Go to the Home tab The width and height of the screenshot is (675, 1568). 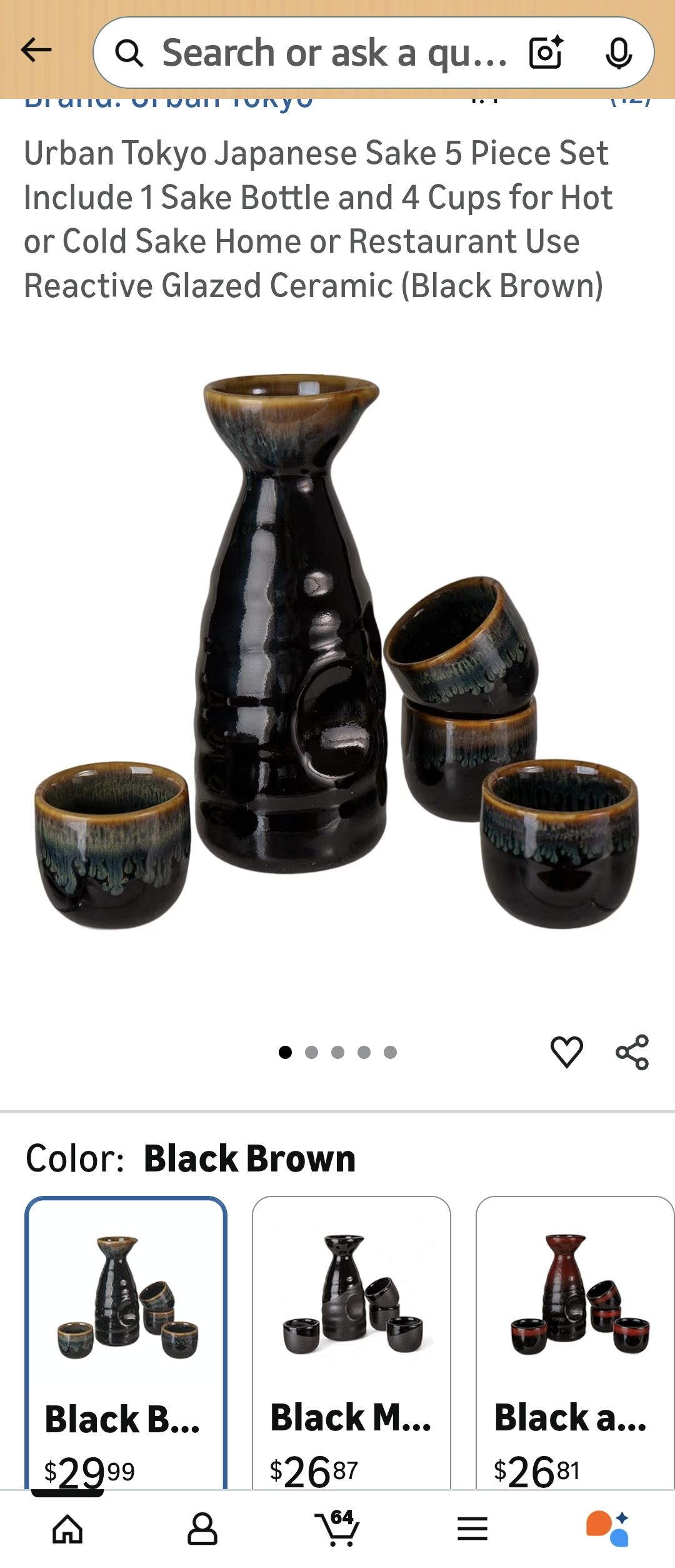(67, 1529)
